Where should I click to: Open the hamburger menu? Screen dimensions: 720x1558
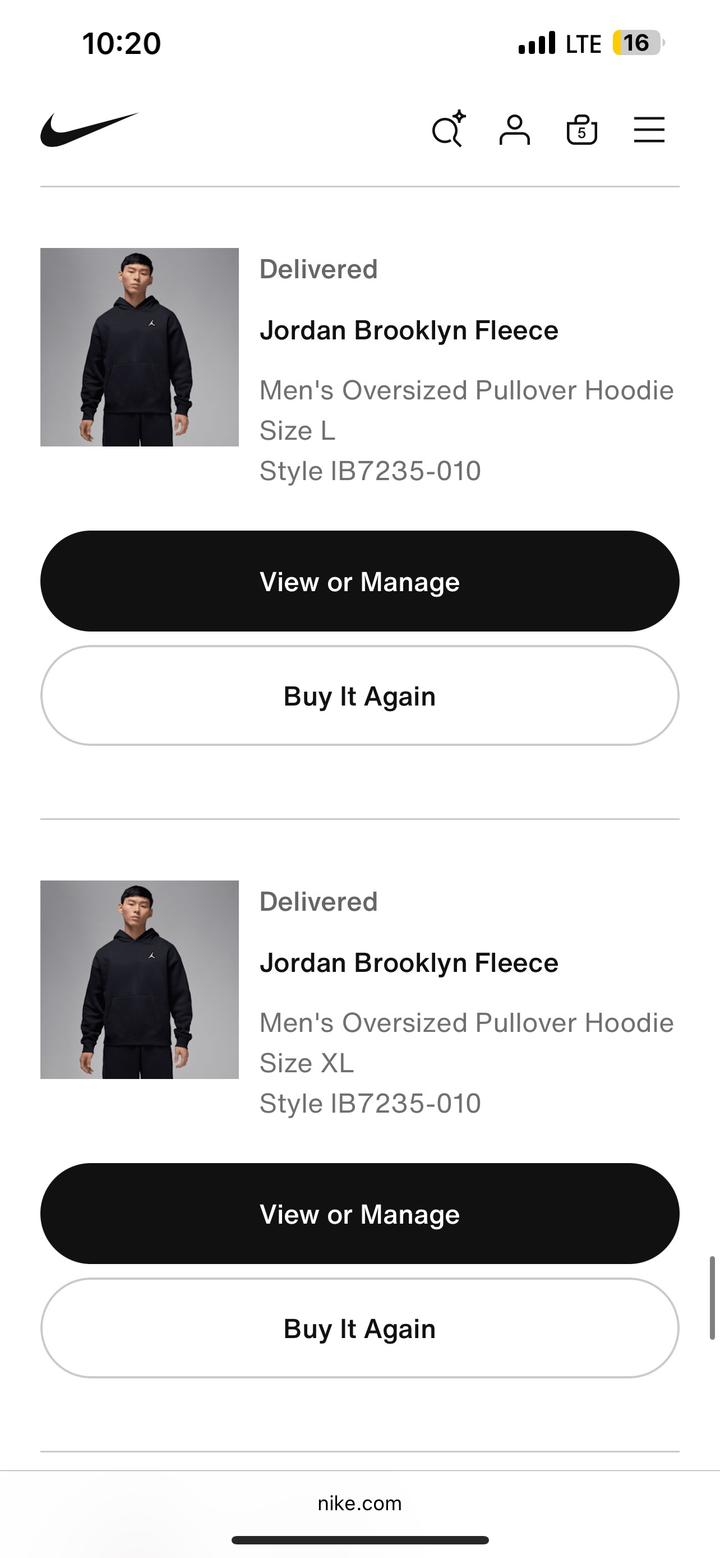click(649, 130)
